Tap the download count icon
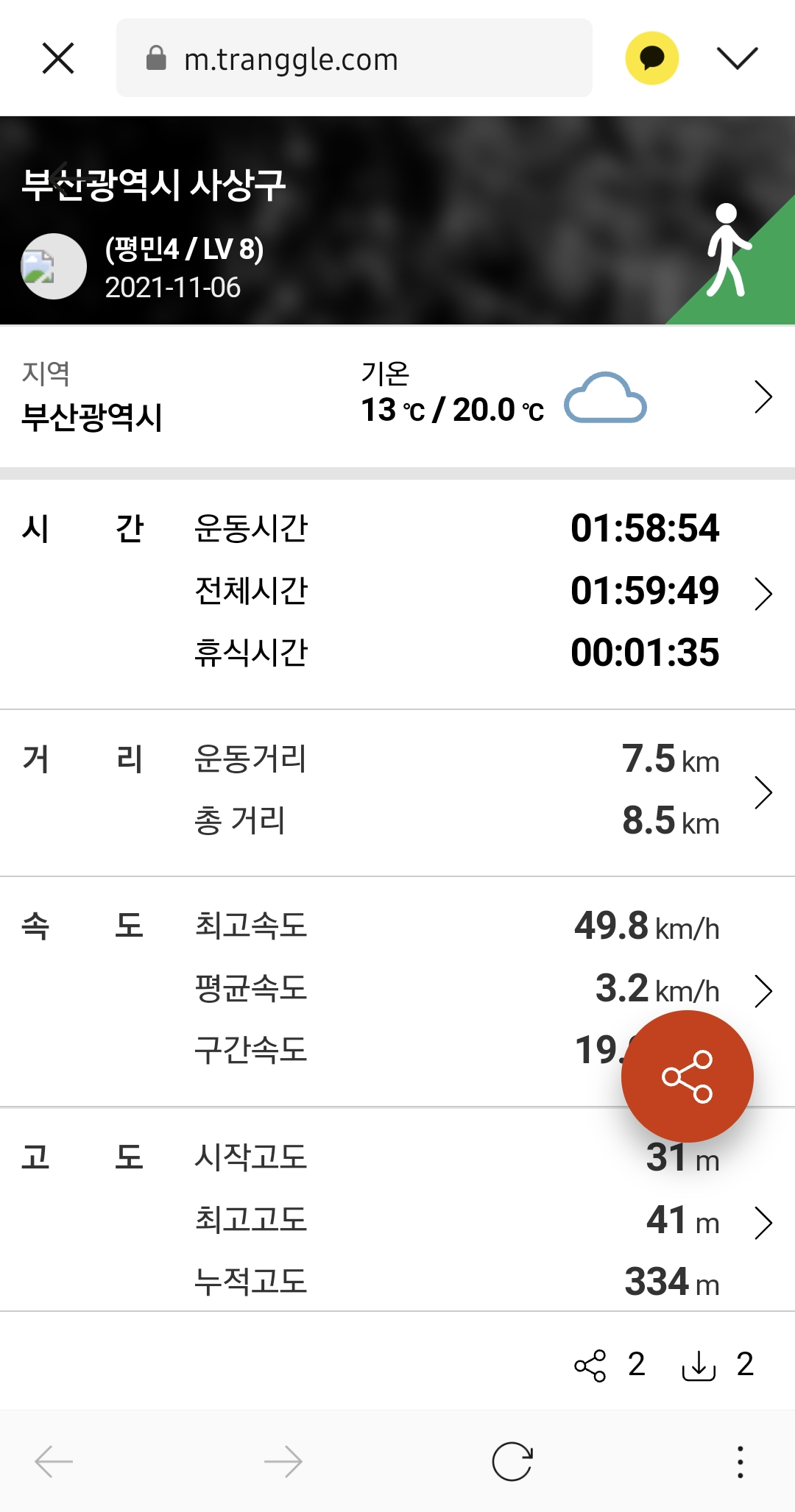Image resolution: width=795 pixels, height=1512 pixels. (x=699, y=1366)
